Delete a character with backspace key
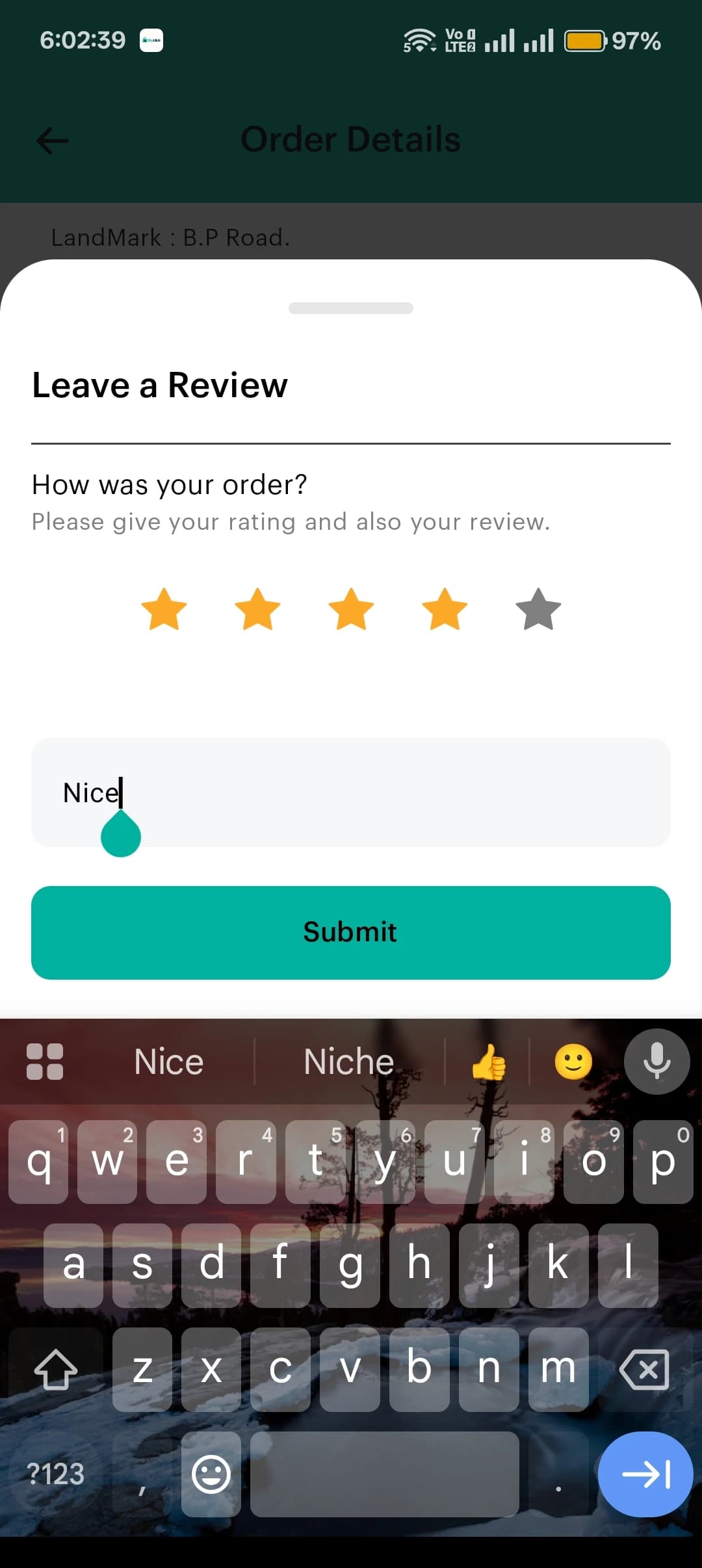This screenshot has height=1568, width=702. point(644,1369)
